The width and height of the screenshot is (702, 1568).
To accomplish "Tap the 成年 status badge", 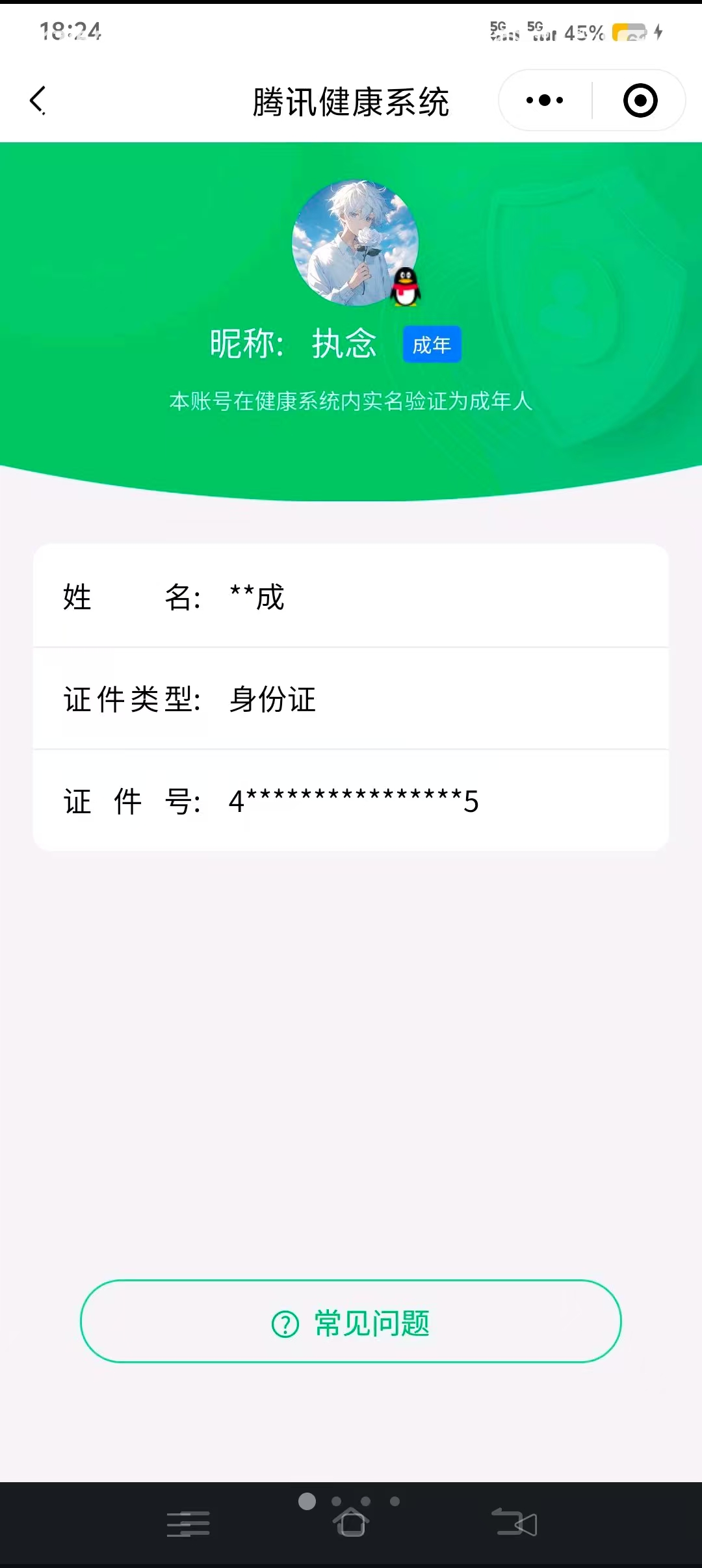I will coord(432,345).
